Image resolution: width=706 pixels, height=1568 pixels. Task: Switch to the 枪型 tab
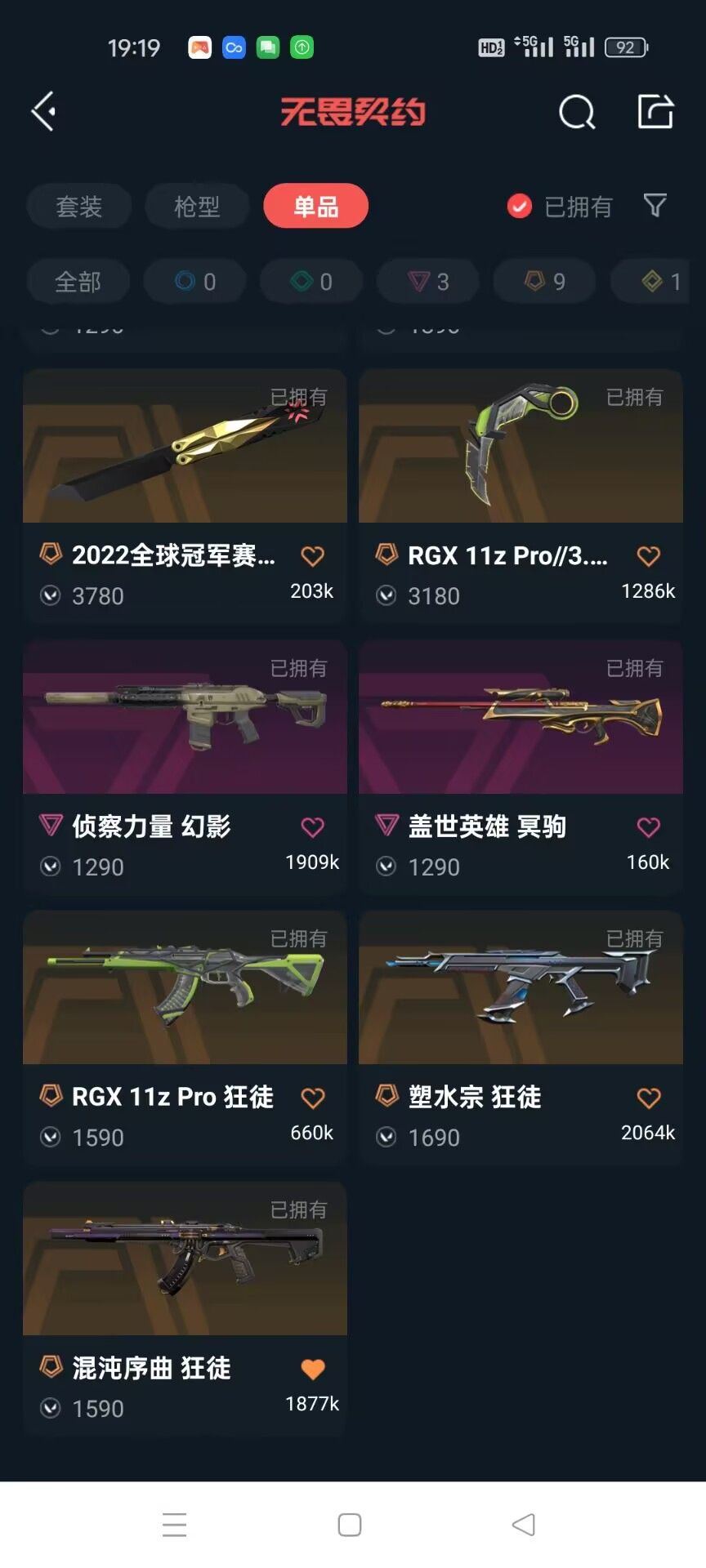point(197,207)
